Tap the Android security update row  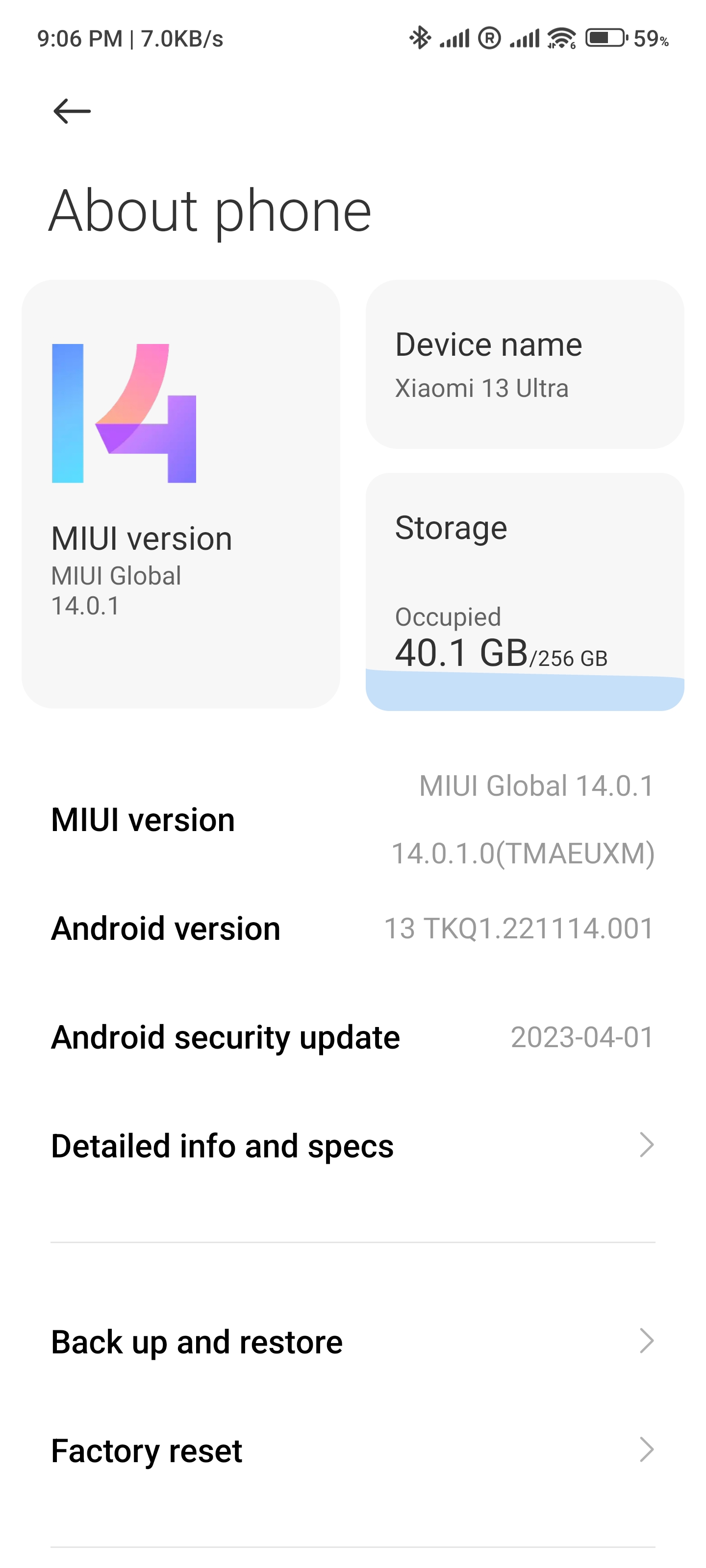pos(353,1037)
